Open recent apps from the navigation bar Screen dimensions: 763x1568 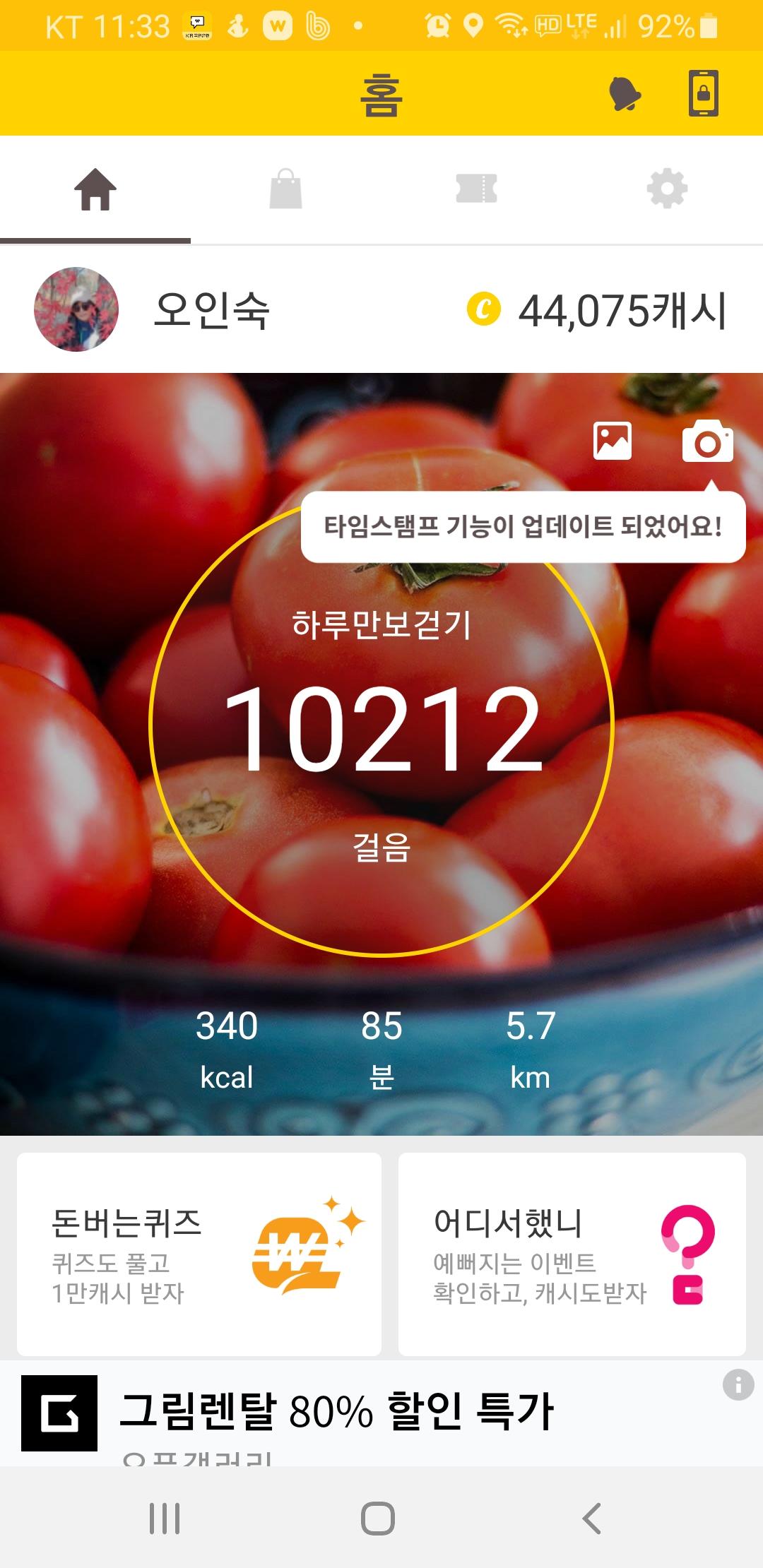pyautogui.click(x=165, y=1518)
